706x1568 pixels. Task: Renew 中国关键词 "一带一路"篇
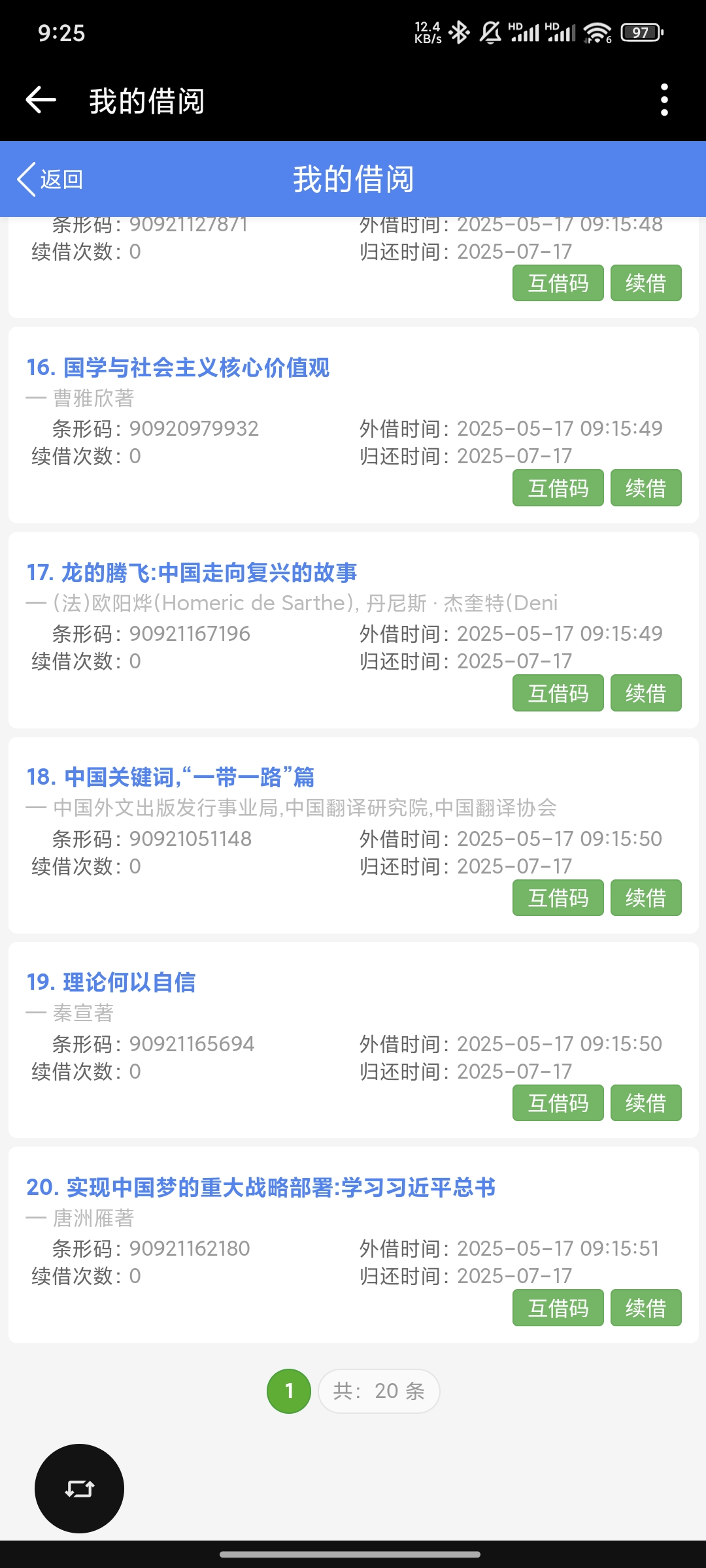click(645, 898)
